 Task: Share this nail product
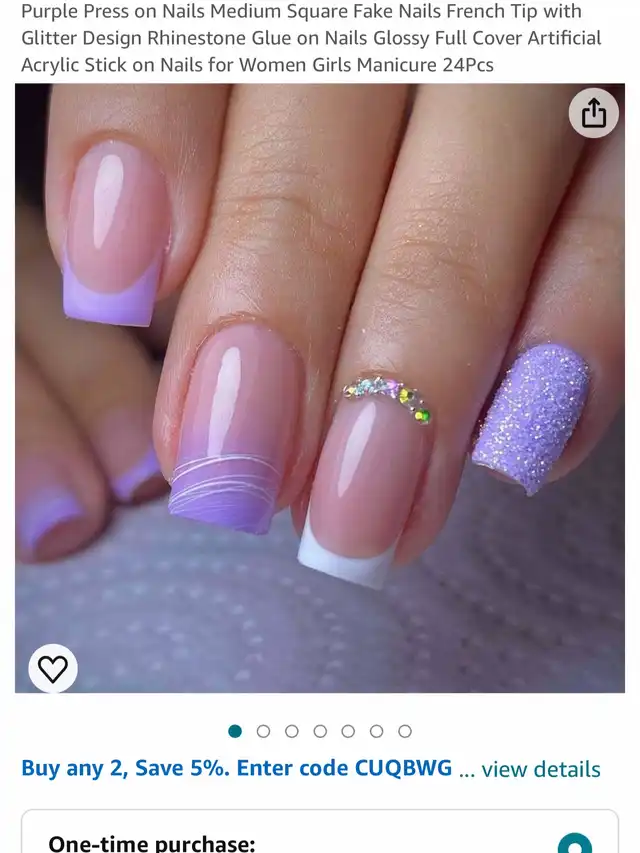(x=594, y=113)
